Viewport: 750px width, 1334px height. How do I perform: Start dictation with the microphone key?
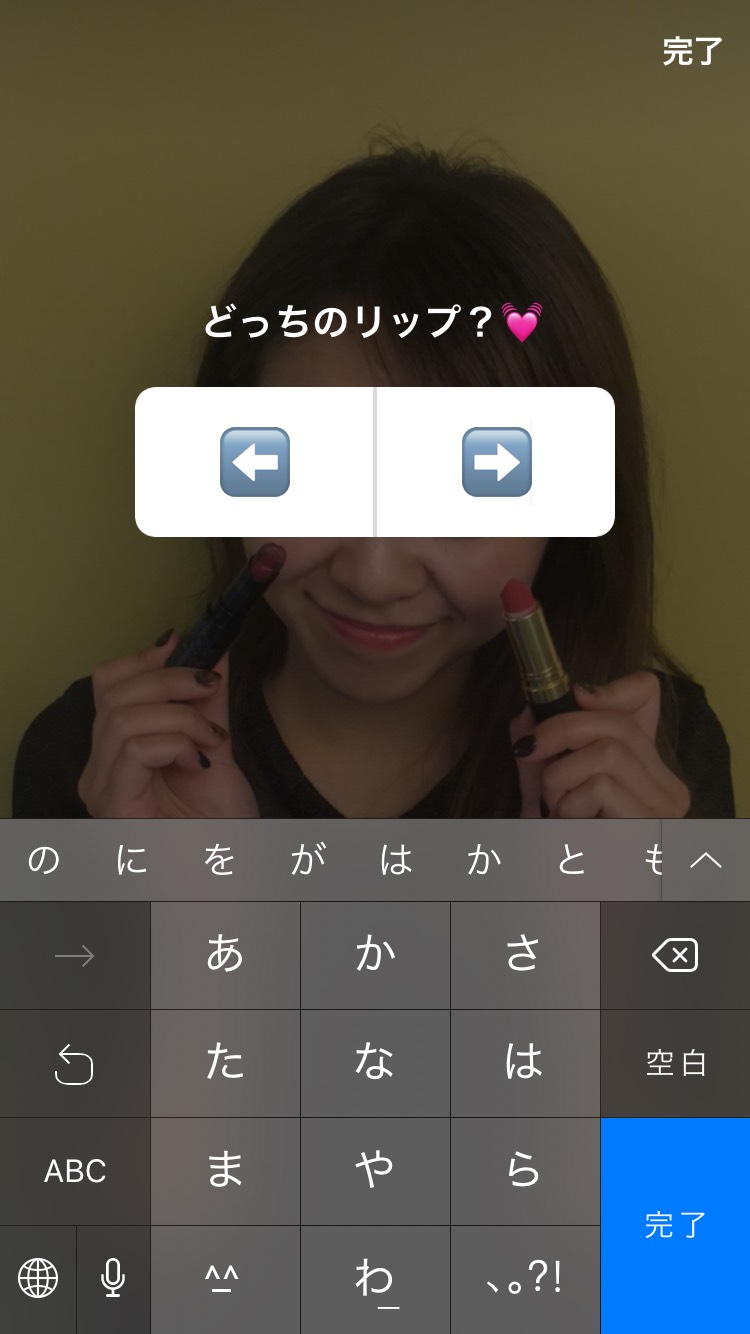pyautogui.click(x=113, y=1279)
